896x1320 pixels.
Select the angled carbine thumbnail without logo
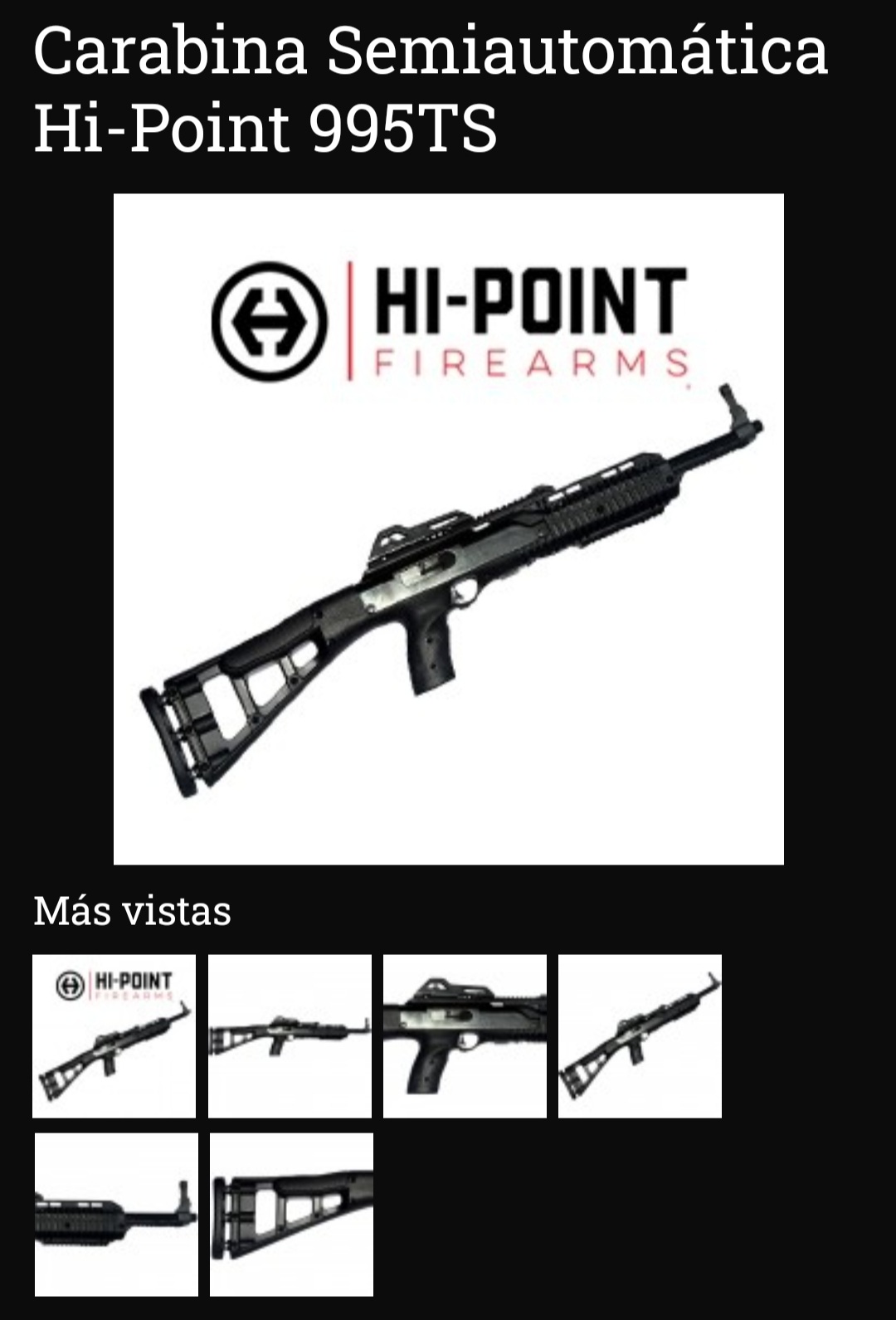click(x=640, y=1036)
